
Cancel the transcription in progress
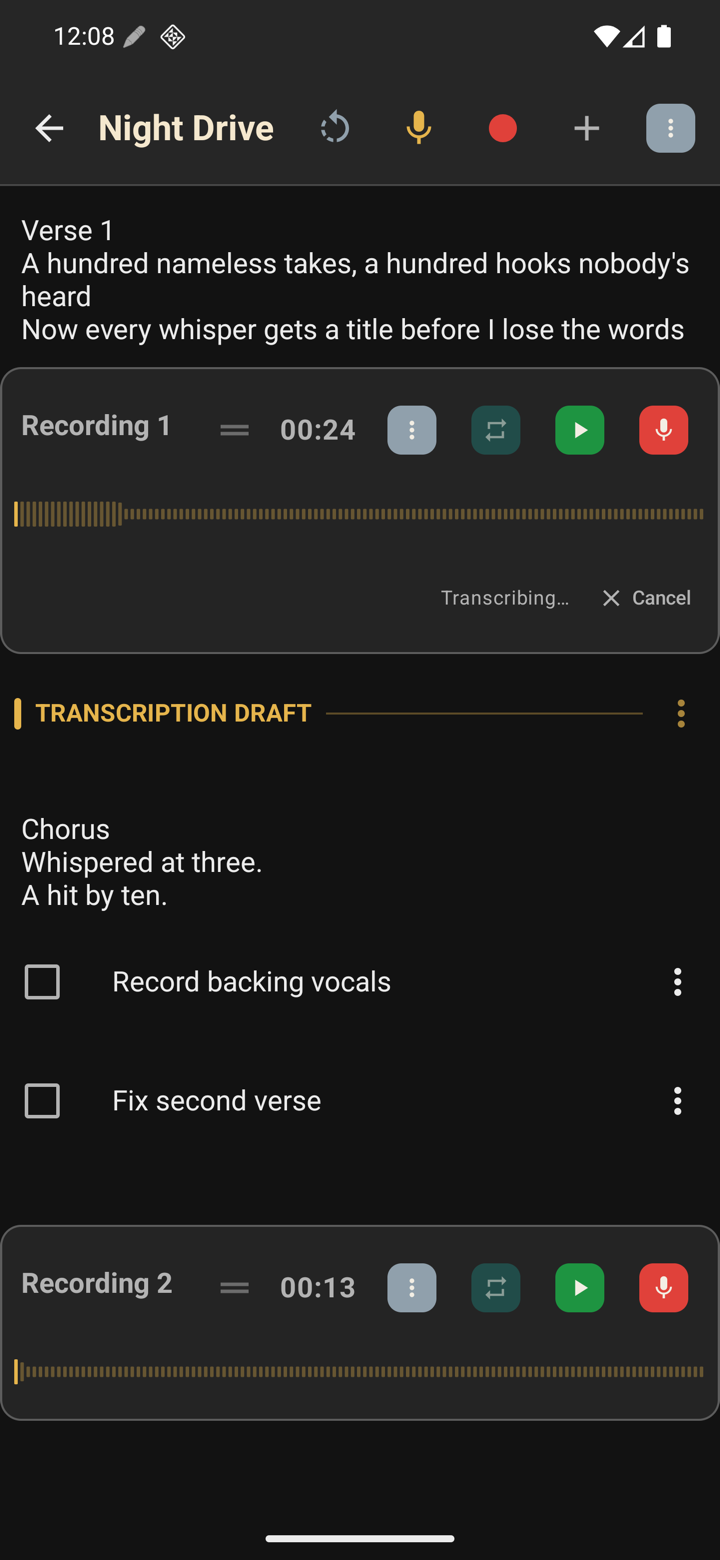646,598
